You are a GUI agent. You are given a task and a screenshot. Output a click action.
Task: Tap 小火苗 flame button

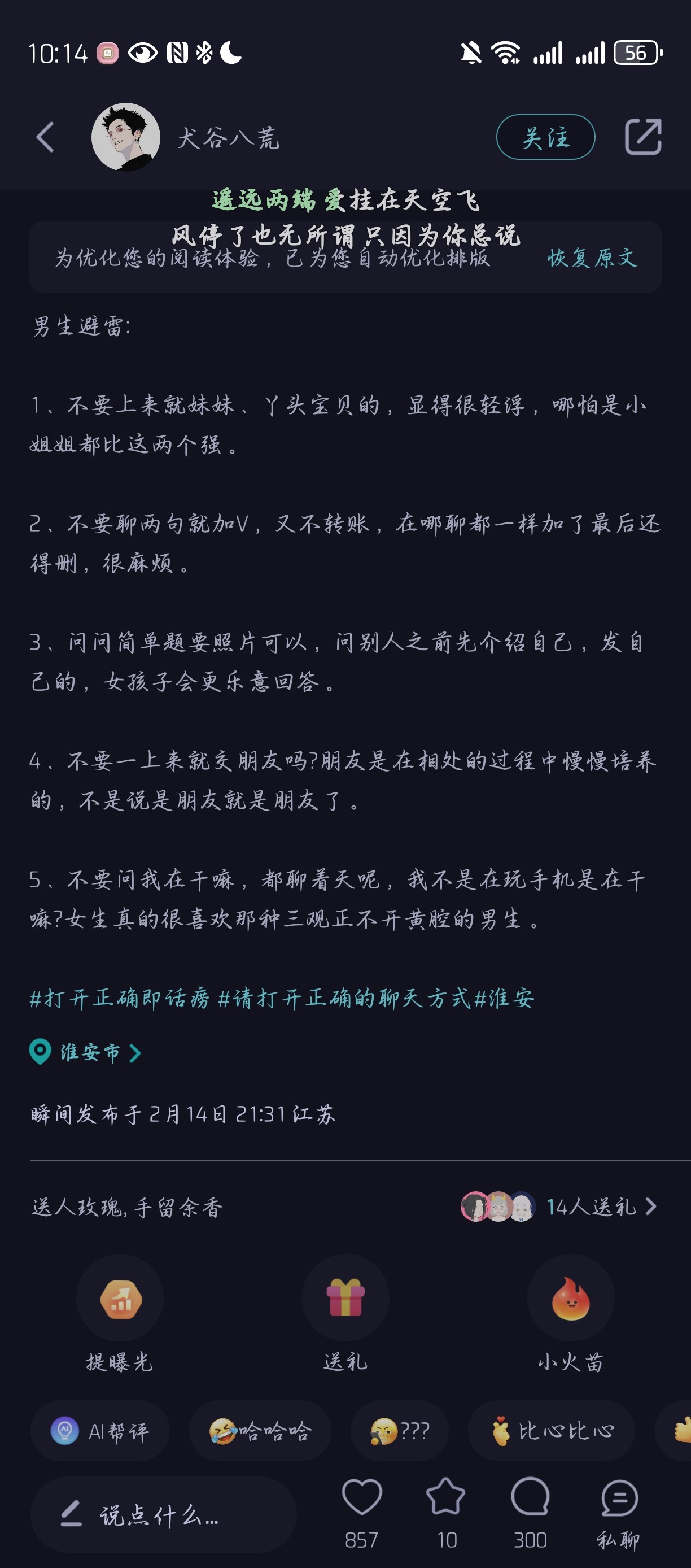click(571, 1313)
